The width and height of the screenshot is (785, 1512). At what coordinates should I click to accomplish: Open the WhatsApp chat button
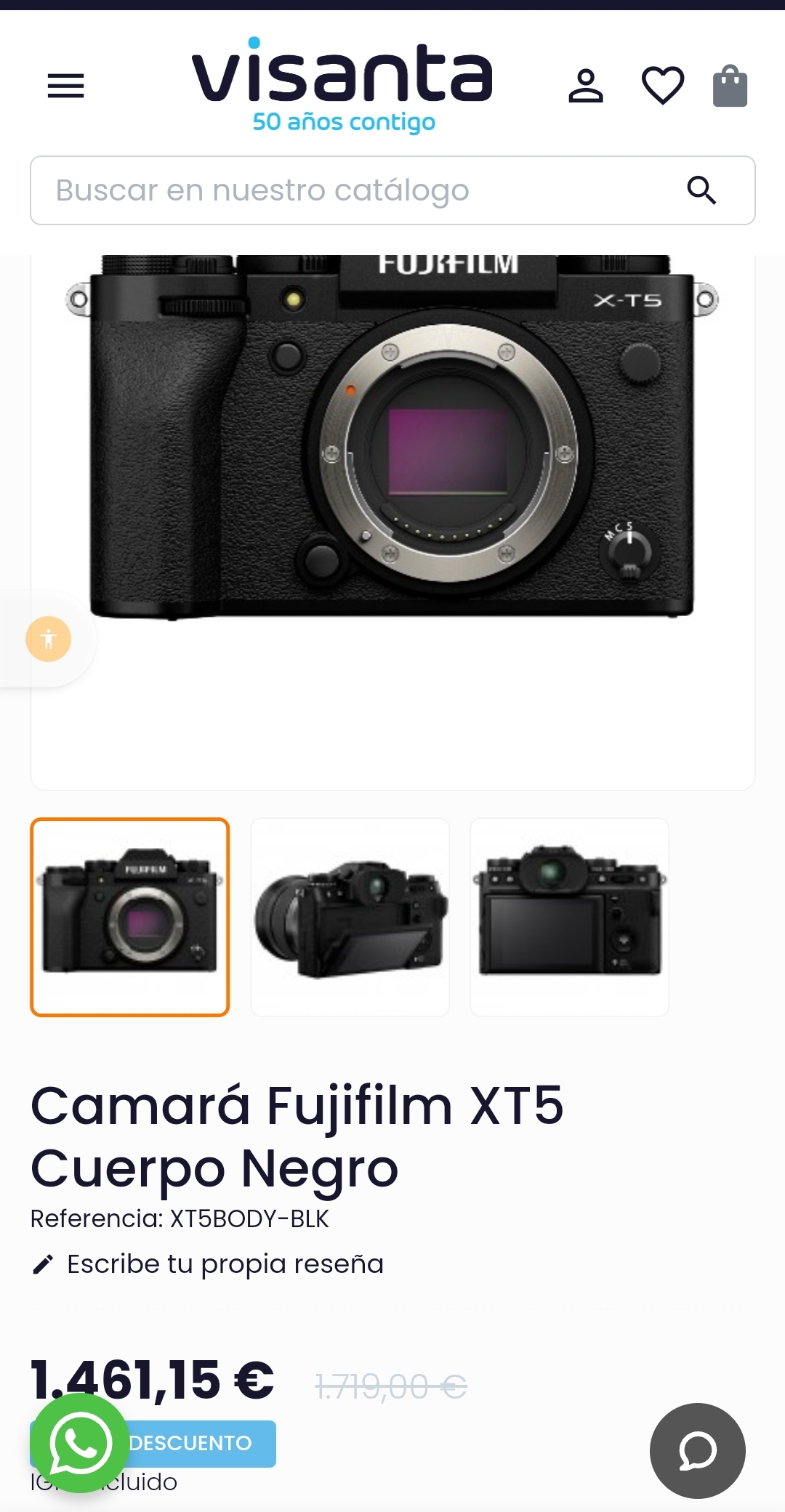click(x=80, y=1443)
